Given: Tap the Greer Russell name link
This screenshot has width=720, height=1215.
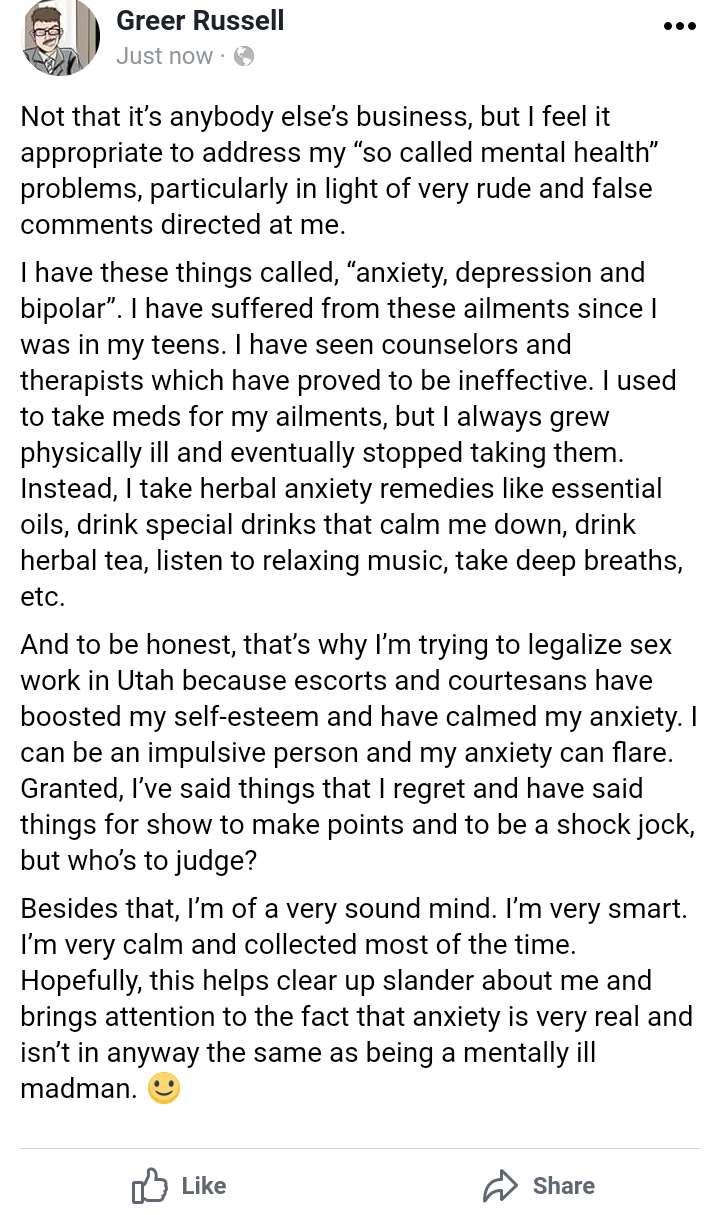Looking at the screenshot, I should (x=200, y=20).
